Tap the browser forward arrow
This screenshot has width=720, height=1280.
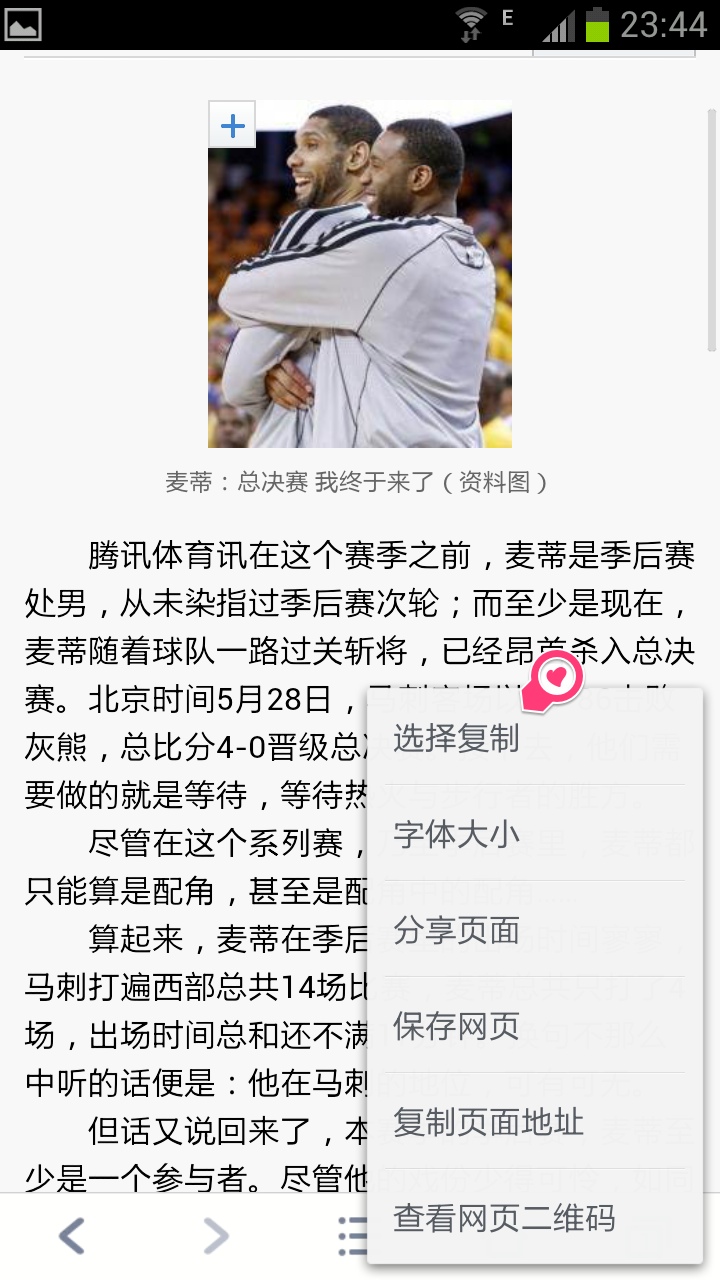tap(215, 1237)
